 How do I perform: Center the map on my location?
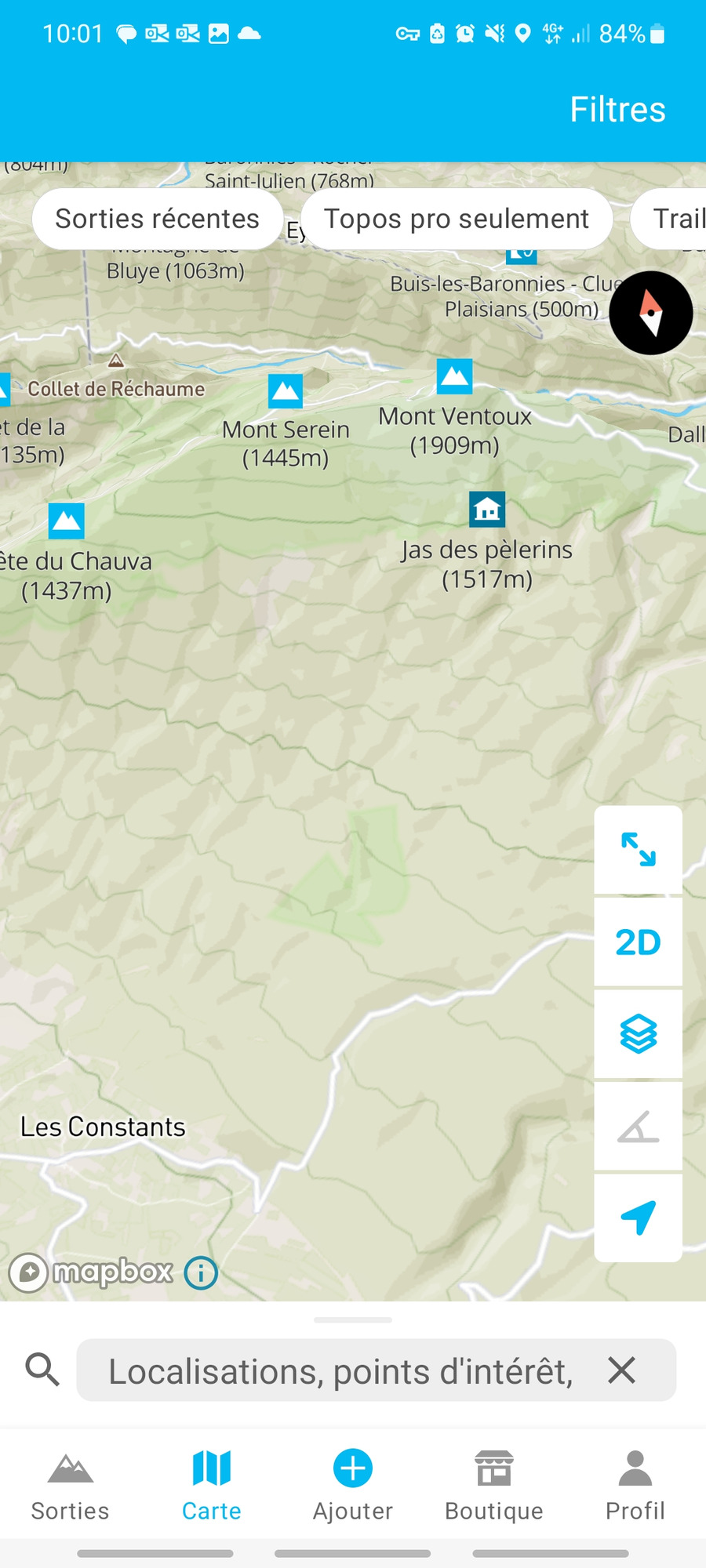639,1218
